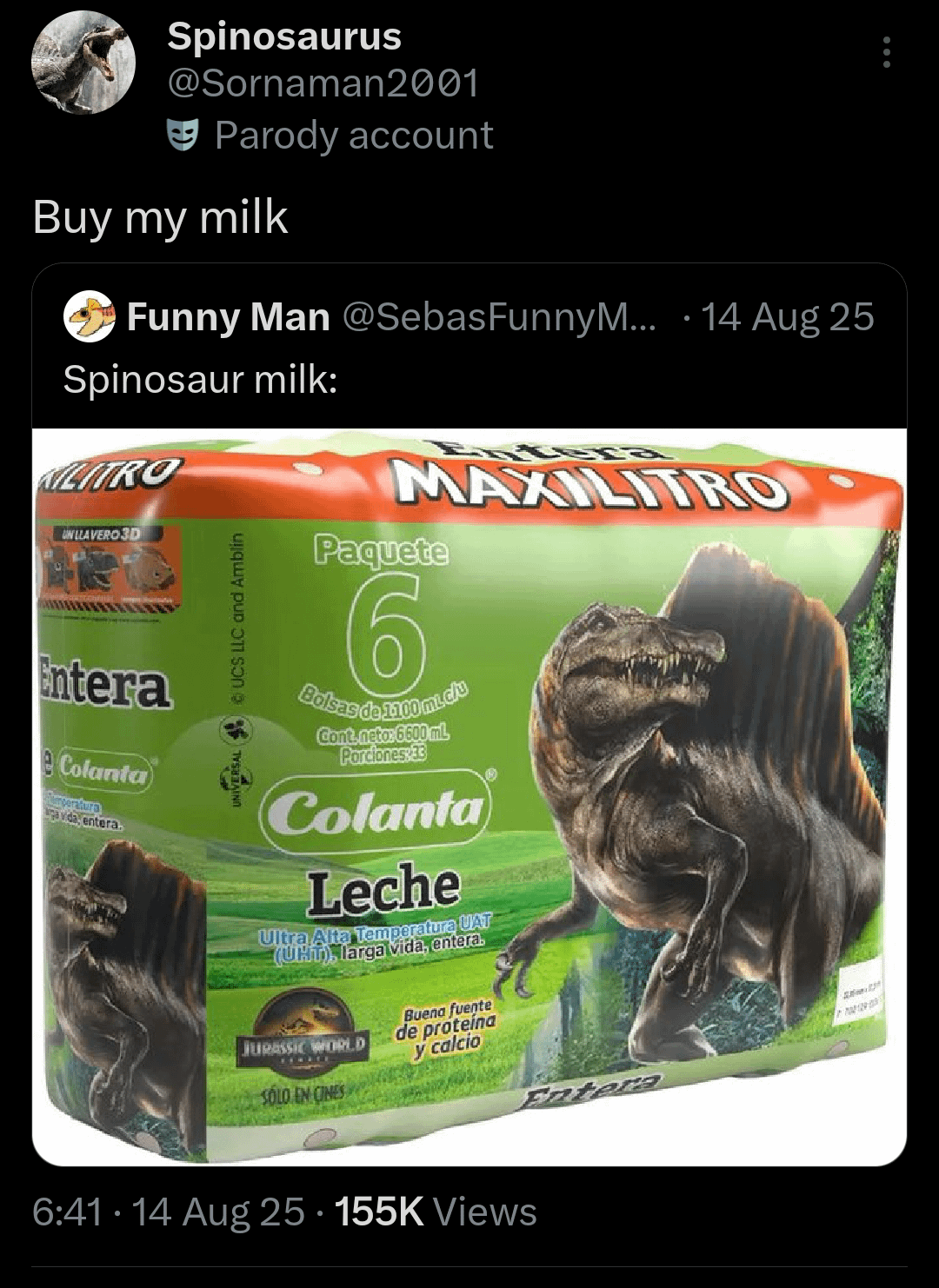View the 155K Views analytics

tap(435, 1212)
